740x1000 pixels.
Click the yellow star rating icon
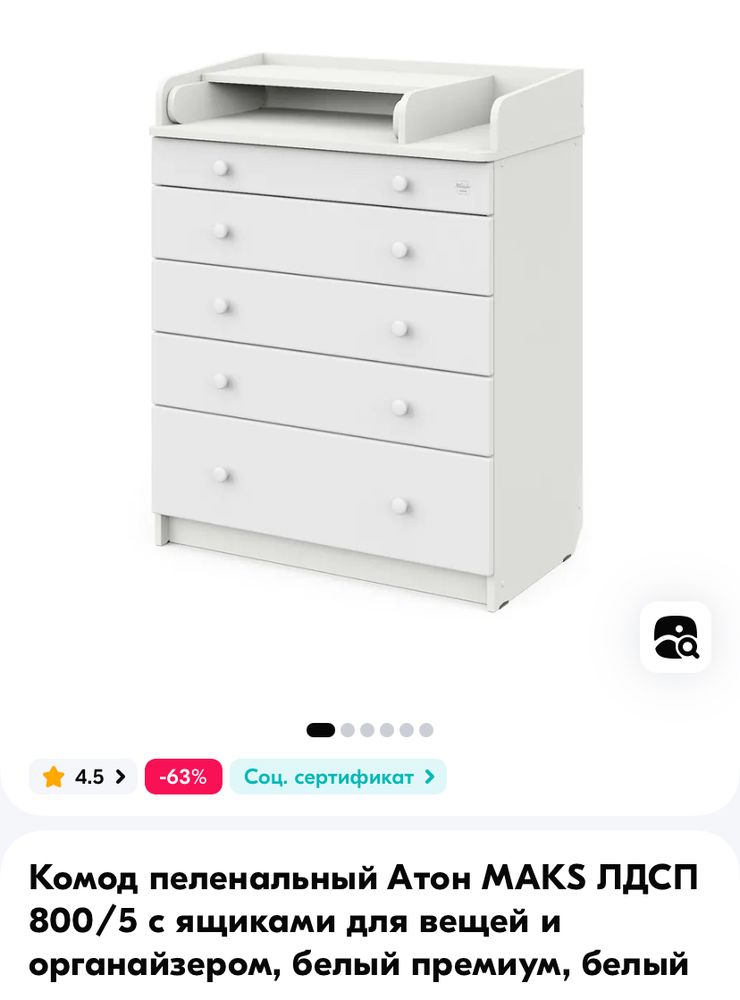click(54, 776)
